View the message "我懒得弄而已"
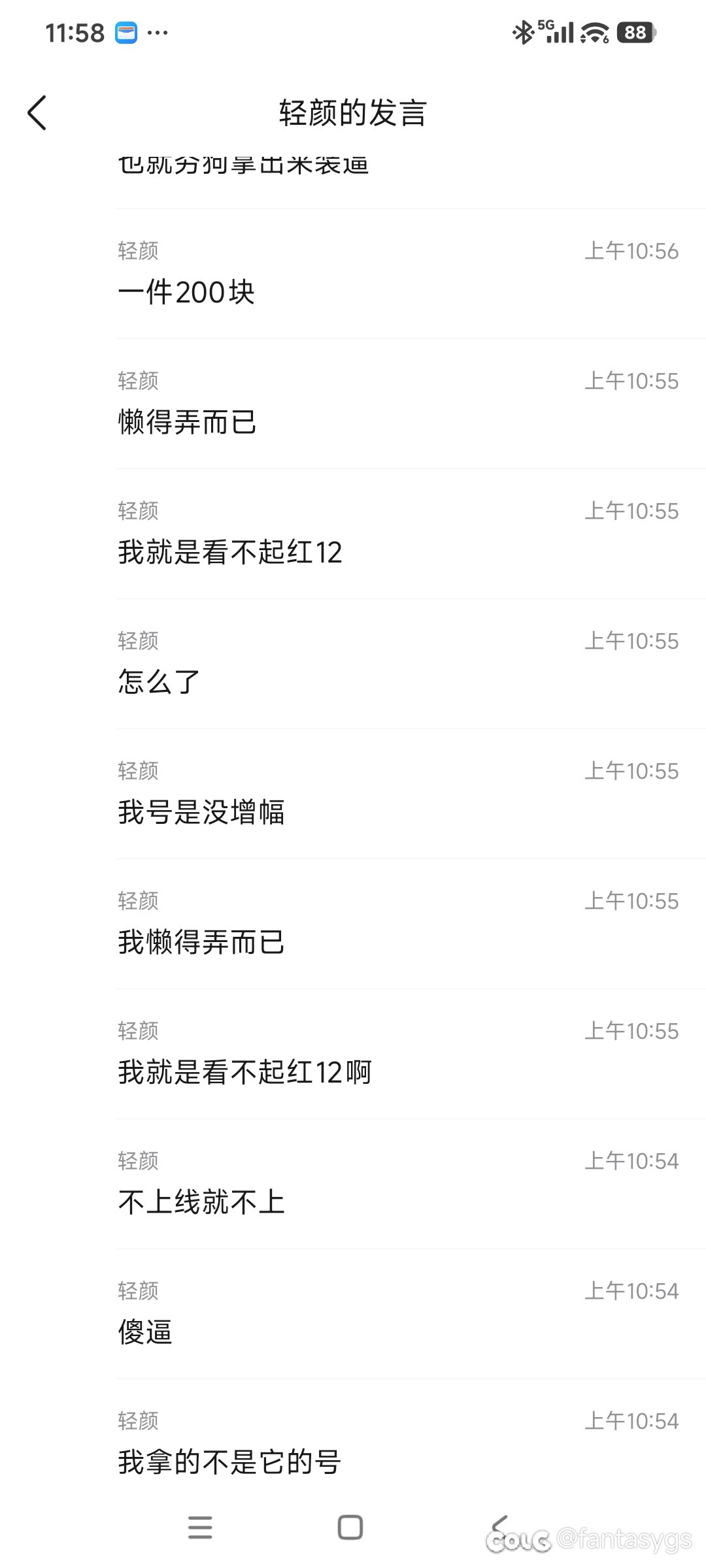Image resolution: width=706 pixels, height=1568 pixels. tap(201, 942)
